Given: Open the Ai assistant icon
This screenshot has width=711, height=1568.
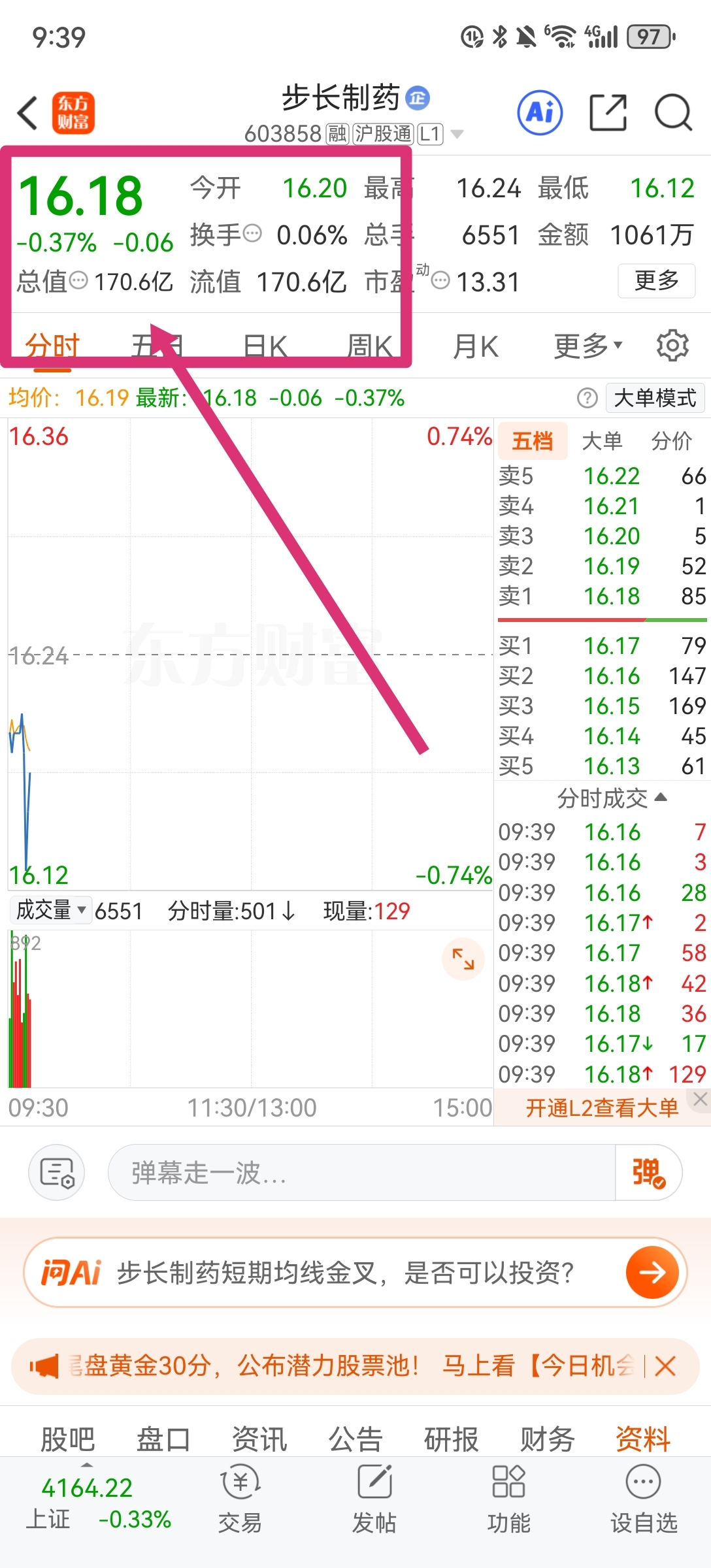Looking at the screenshot, I should pyautogui.click(x=540, y=112).
